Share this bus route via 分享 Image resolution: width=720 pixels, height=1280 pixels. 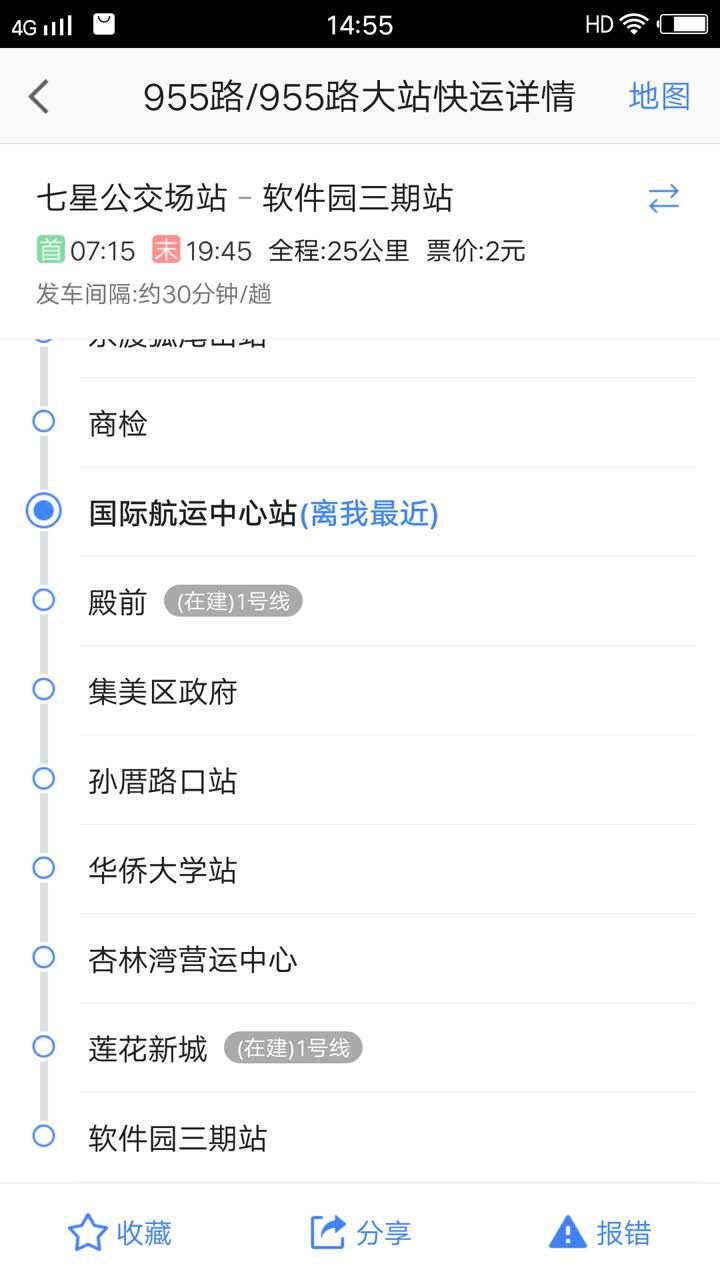click(360, 1233)
